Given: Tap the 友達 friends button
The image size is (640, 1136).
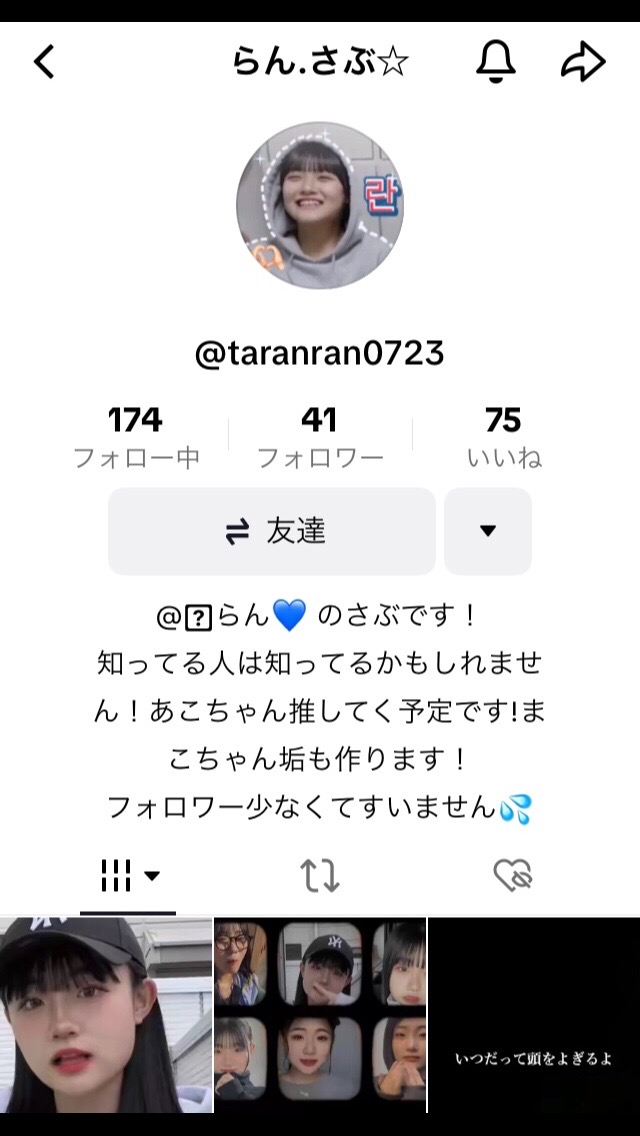Looking at the screenshot, I should (x=272, y=531).
